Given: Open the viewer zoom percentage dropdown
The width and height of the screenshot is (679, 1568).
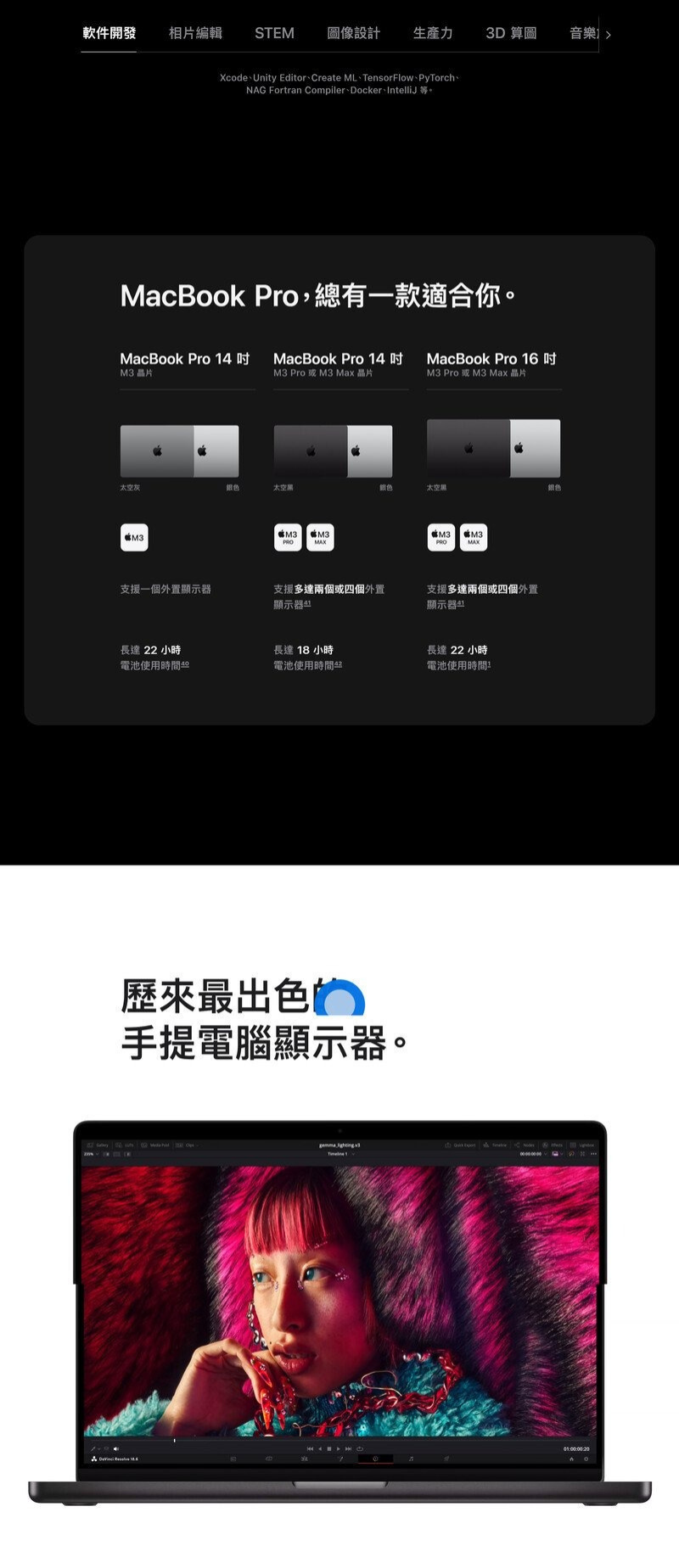Looking at the screenshot, I should coord(91,1153).
